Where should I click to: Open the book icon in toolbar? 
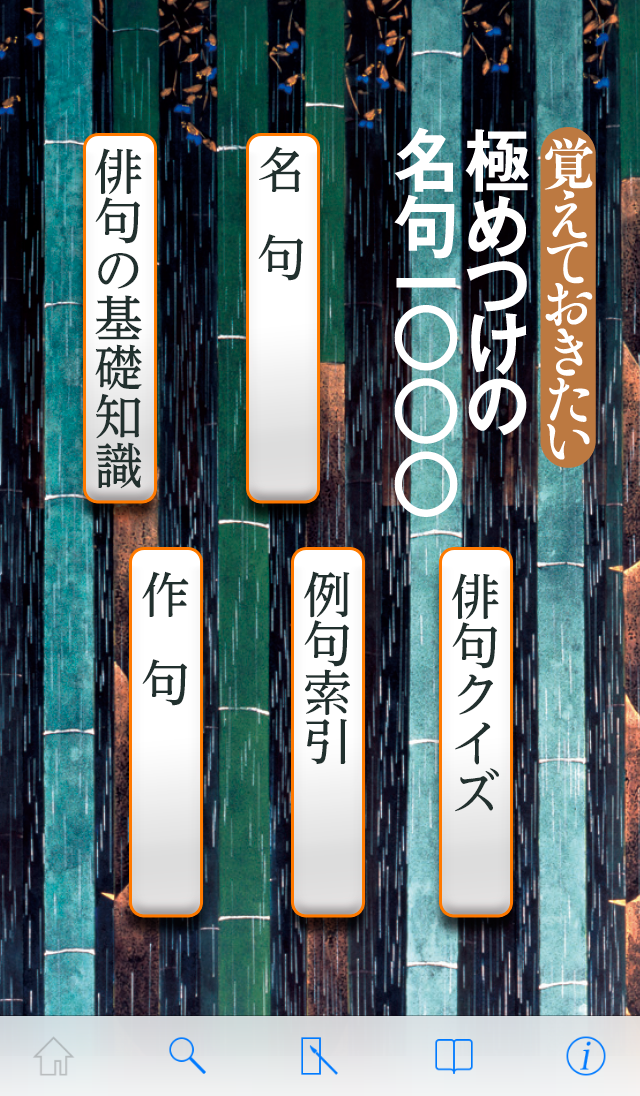coord(453,1056)
